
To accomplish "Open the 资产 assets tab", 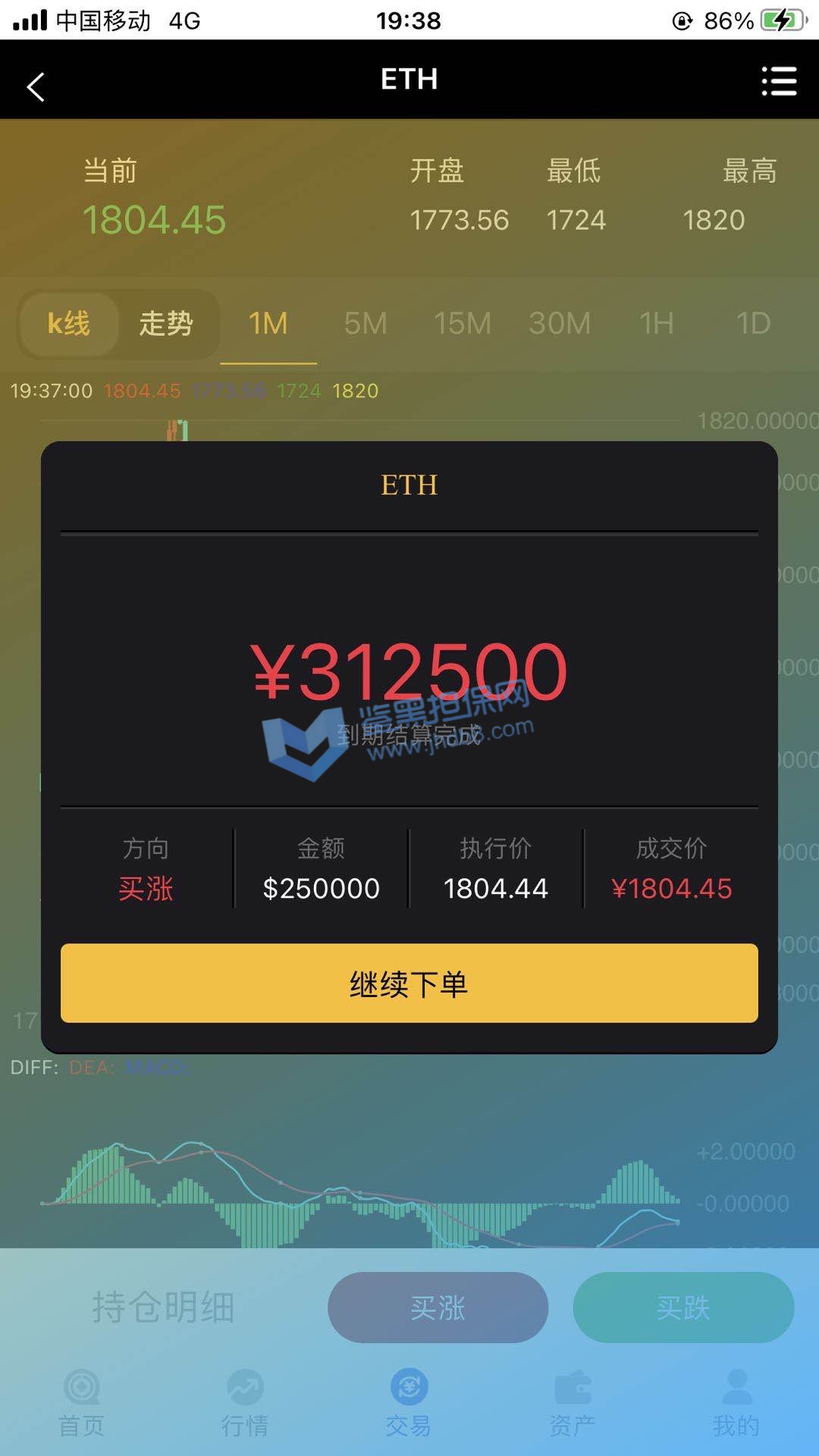I will pyautogui.click(x=573, y=1403).
